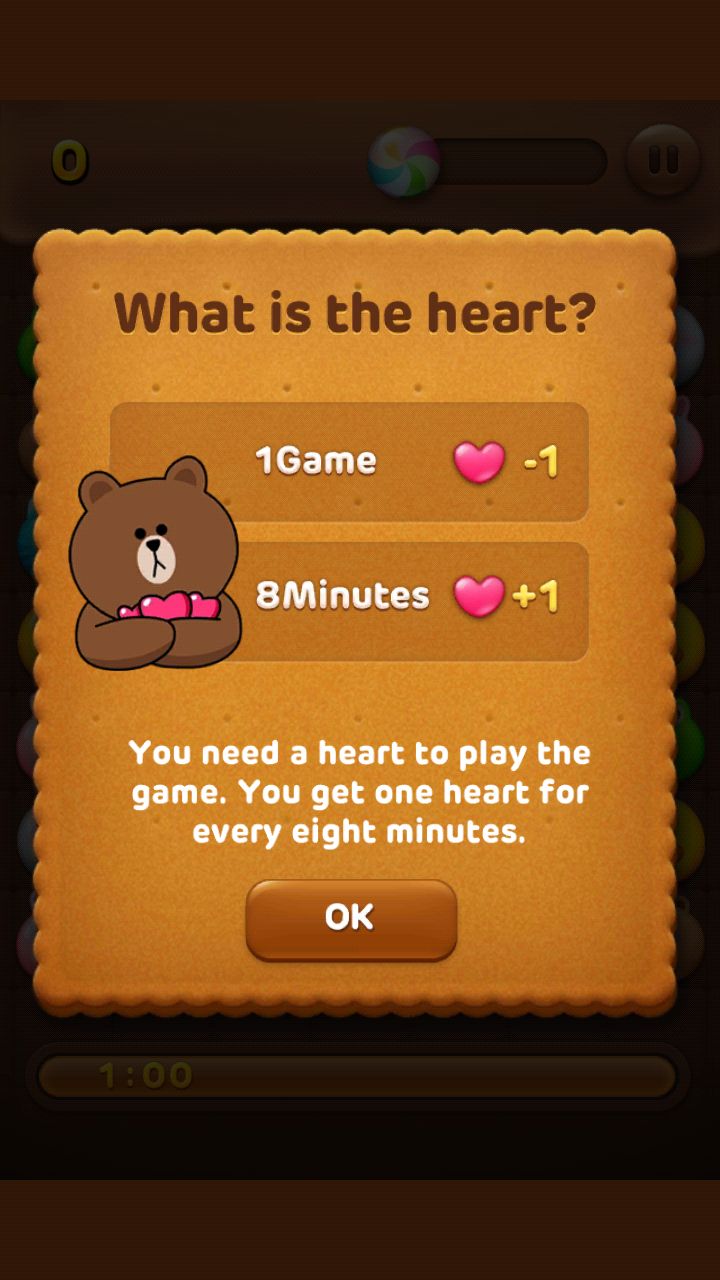720x1280 pixels.
Task: Pause the game
Action: coord(663,160)
